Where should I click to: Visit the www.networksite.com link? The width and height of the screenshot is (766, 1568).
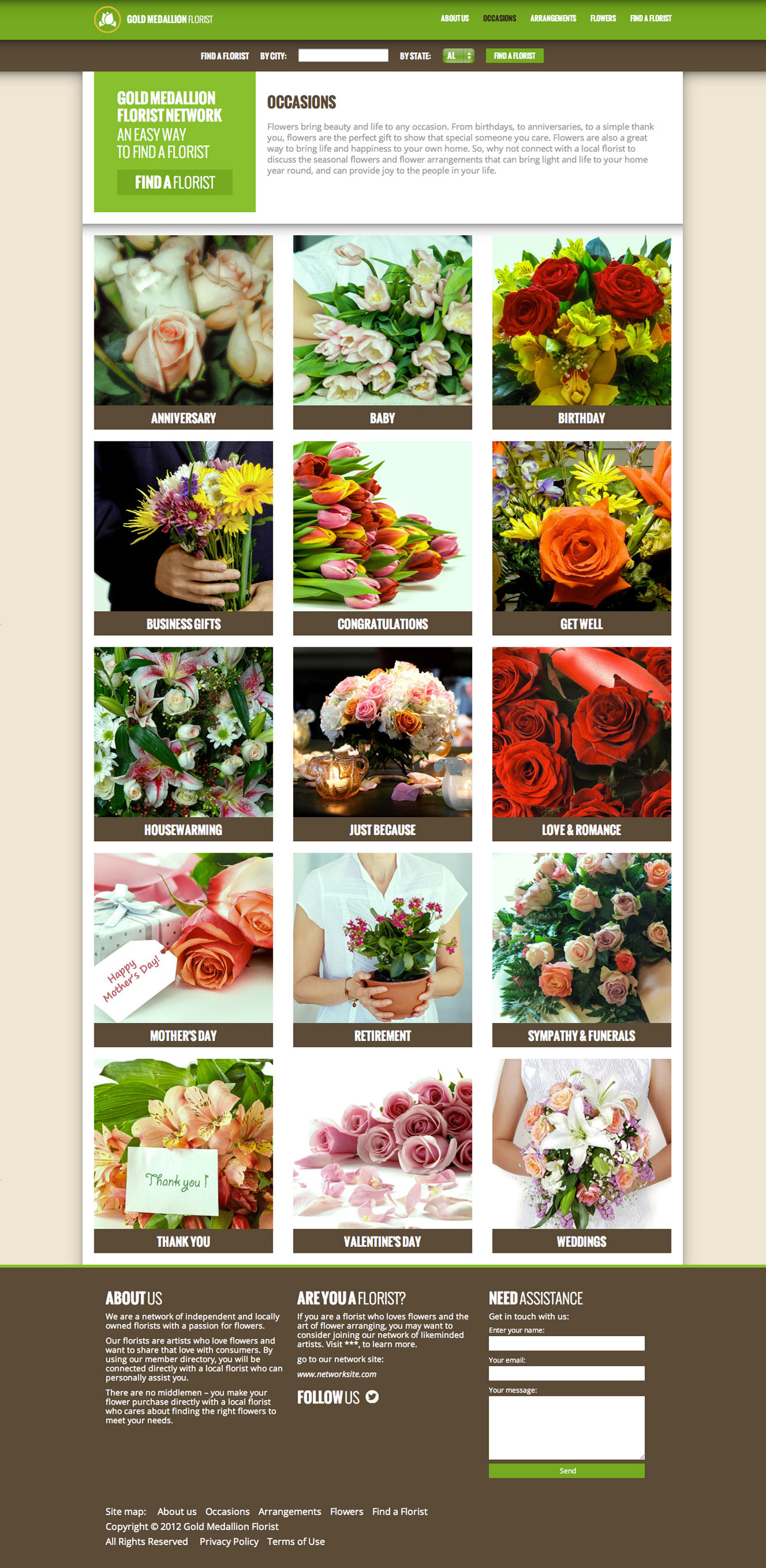click(x=336, y=1375)
